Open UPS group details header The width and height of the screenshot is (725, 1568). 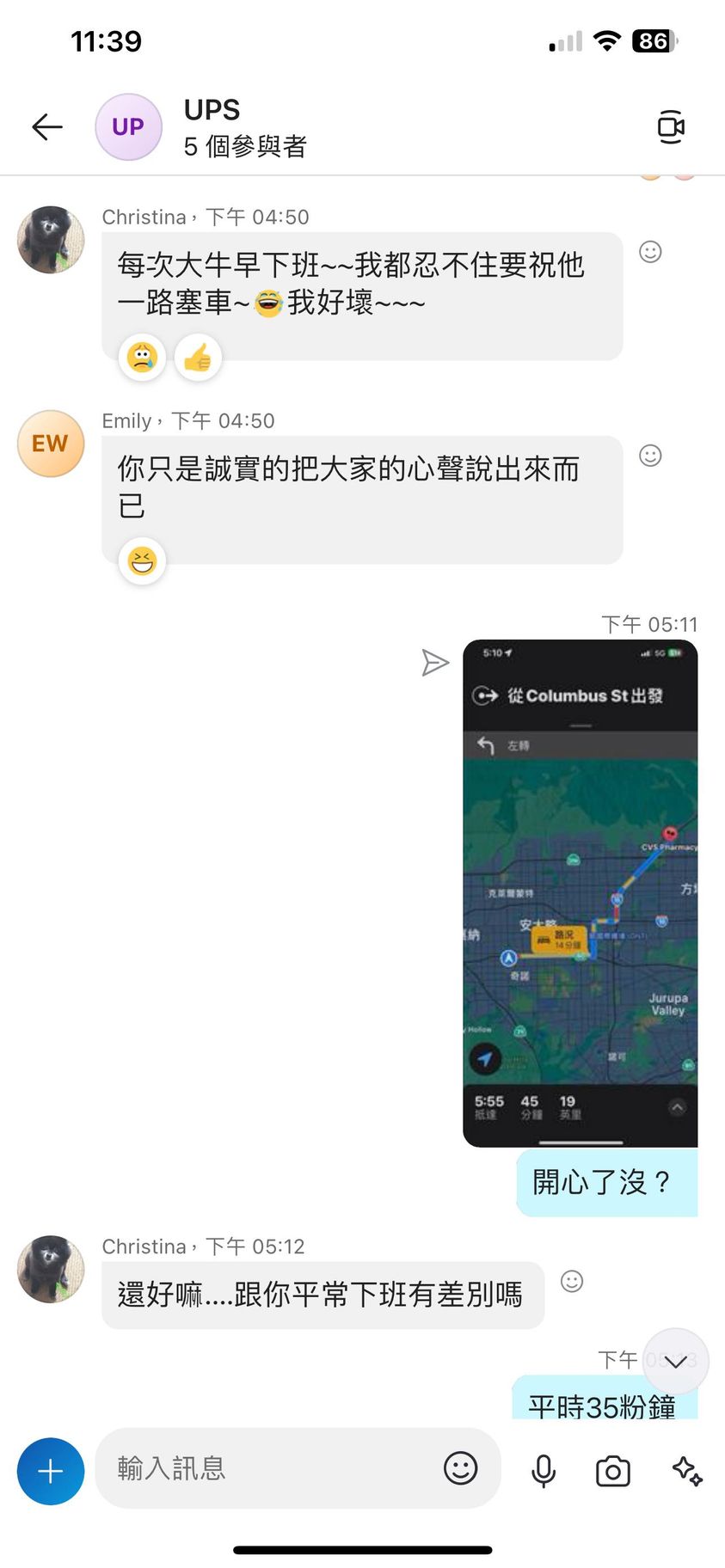click(x=245, y=127)
